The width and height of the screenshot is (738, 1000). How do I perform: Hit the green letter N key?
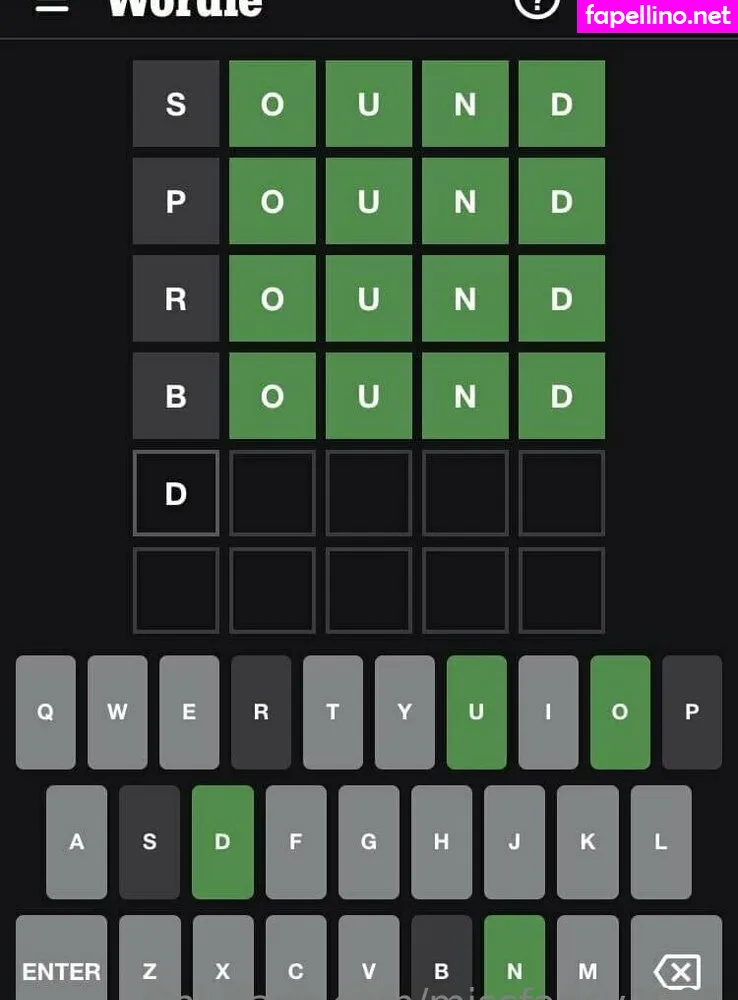(514, 958)
